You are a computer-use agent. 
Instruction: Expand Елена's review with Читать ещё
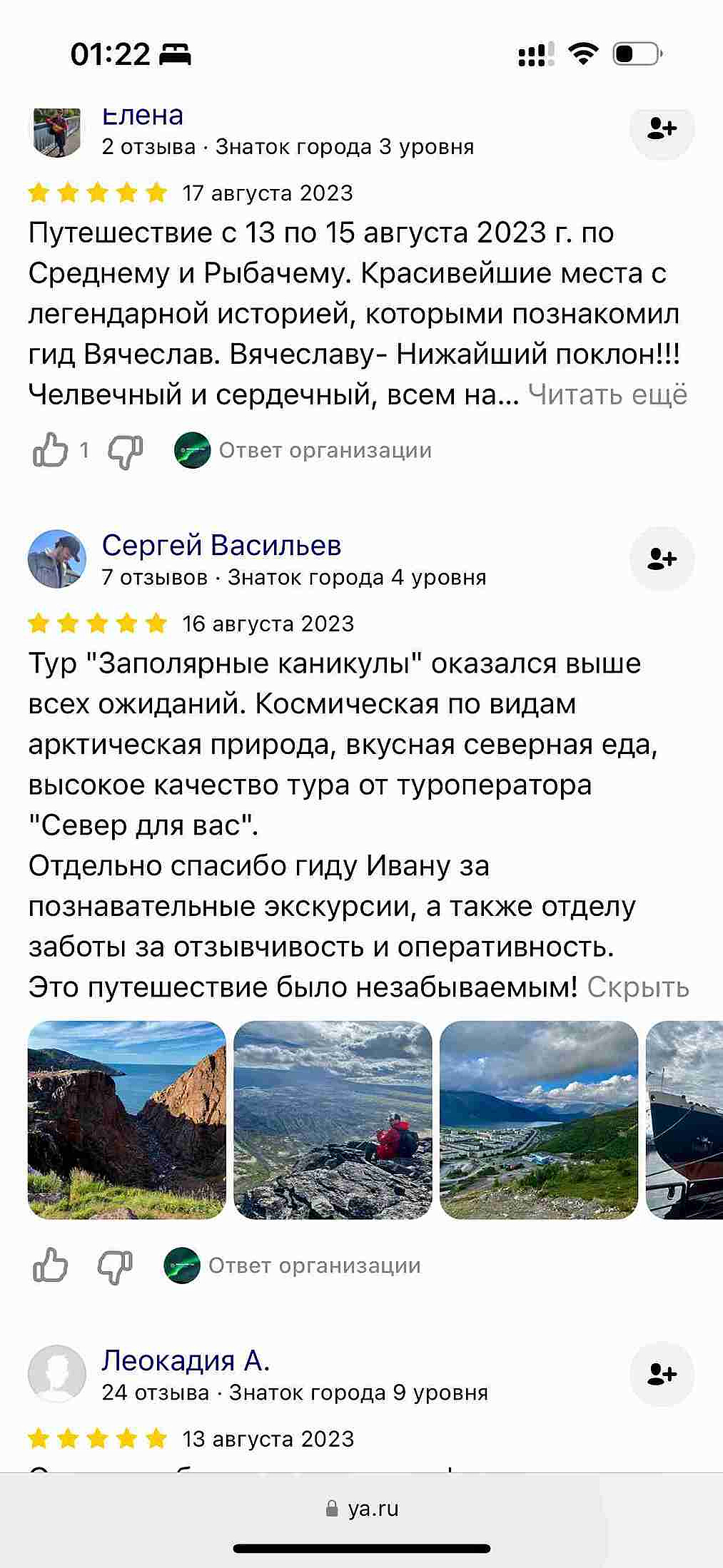pyautogui.click(x=607, y=394)
